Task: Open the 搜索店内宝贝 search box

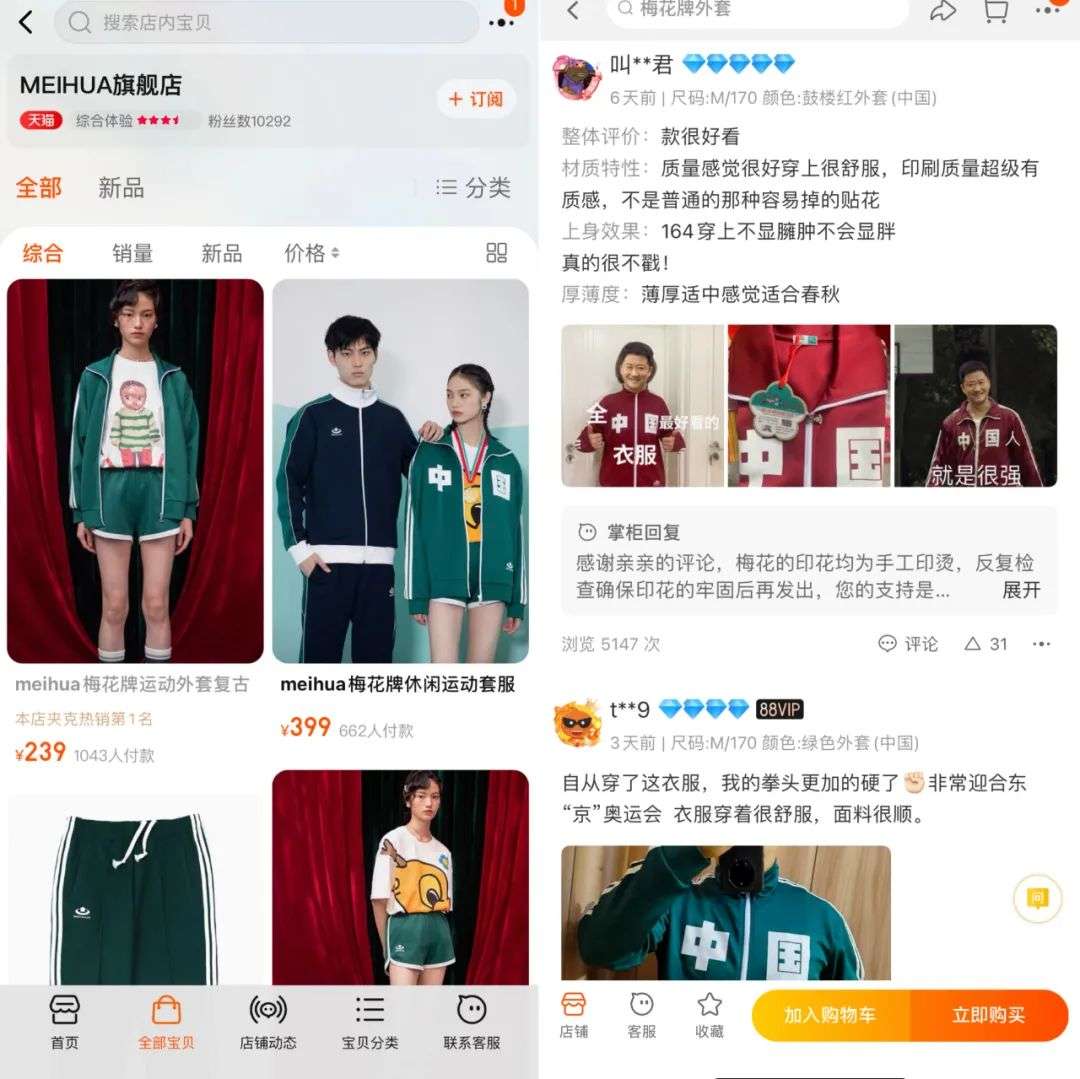Action: coord(266,22)
